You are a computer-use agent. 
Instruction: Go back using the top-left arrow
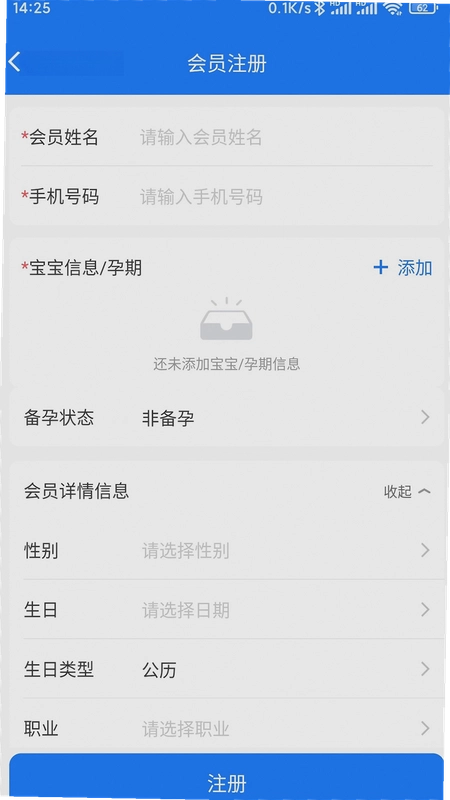(x=15, y=62)
